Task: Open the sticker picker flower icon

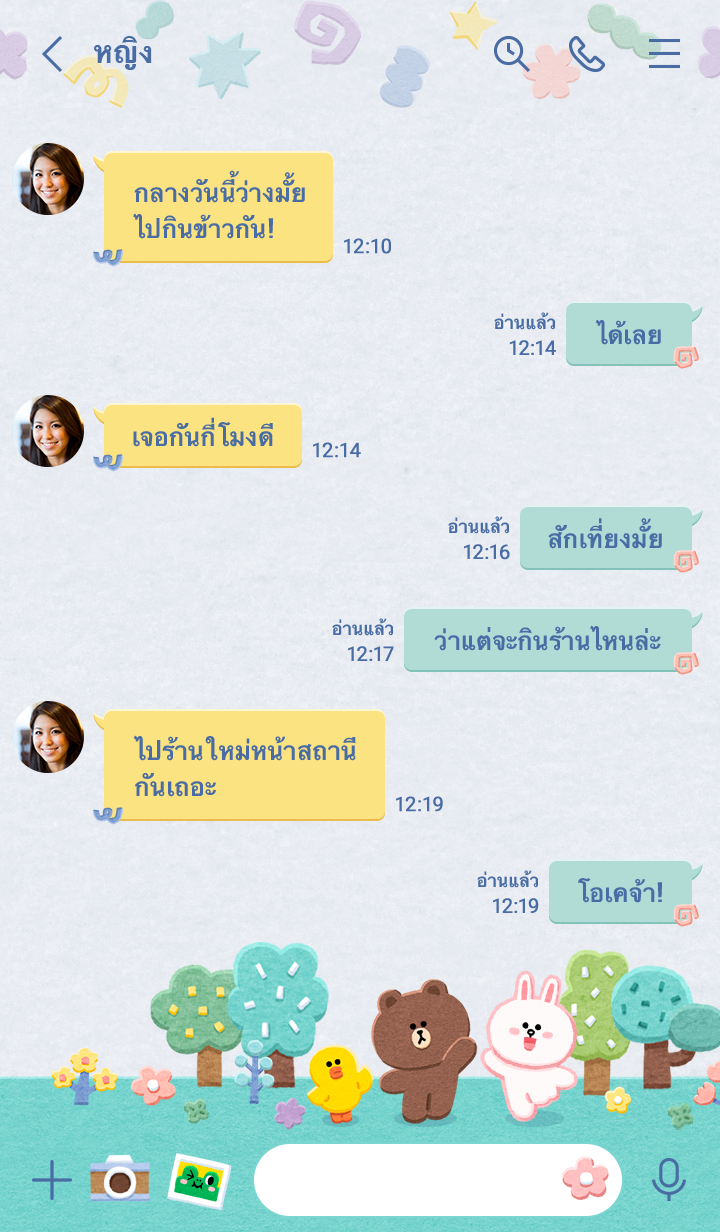Action: click(585, 1180)
